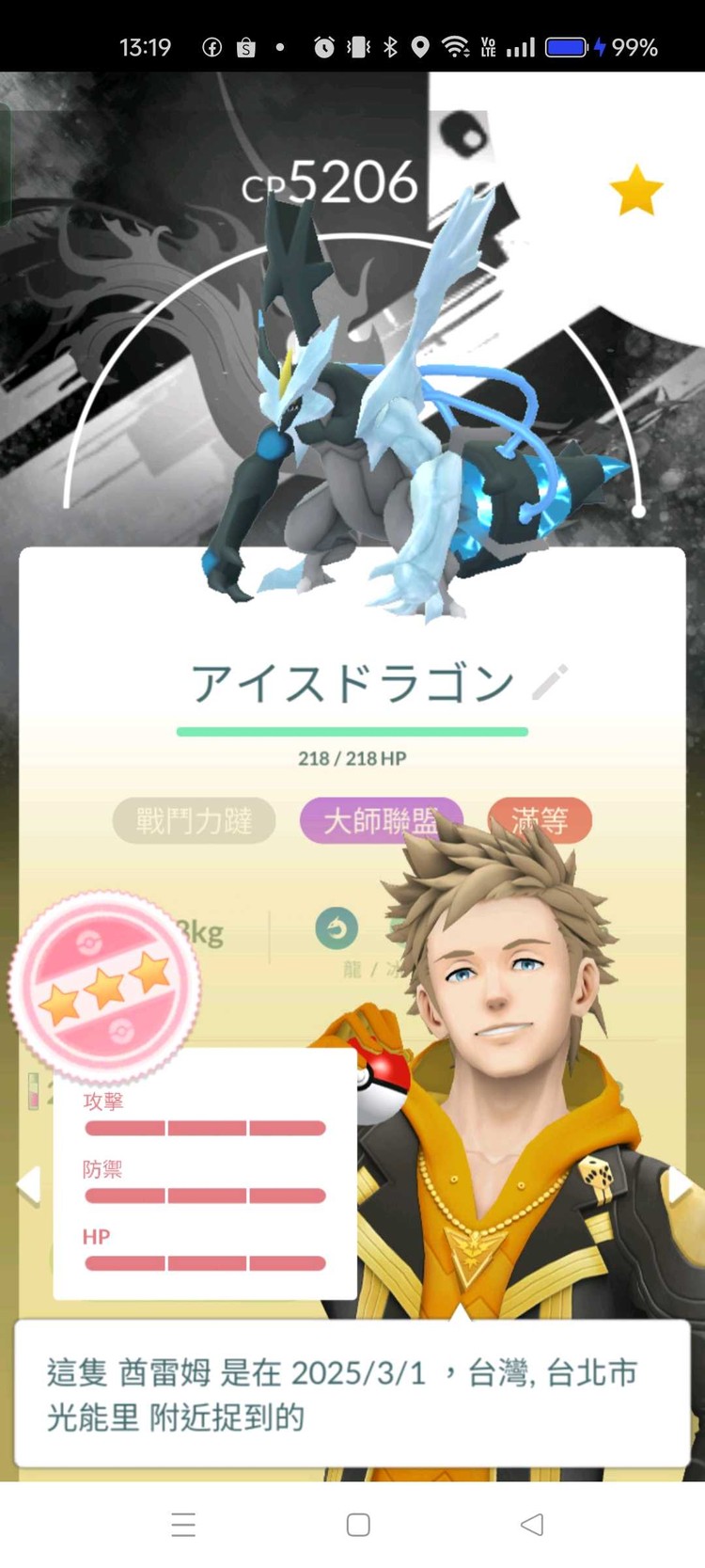
Task: Edit the nickname アイスドラゴン with the pencil
Action: click(x=550, y=683)
